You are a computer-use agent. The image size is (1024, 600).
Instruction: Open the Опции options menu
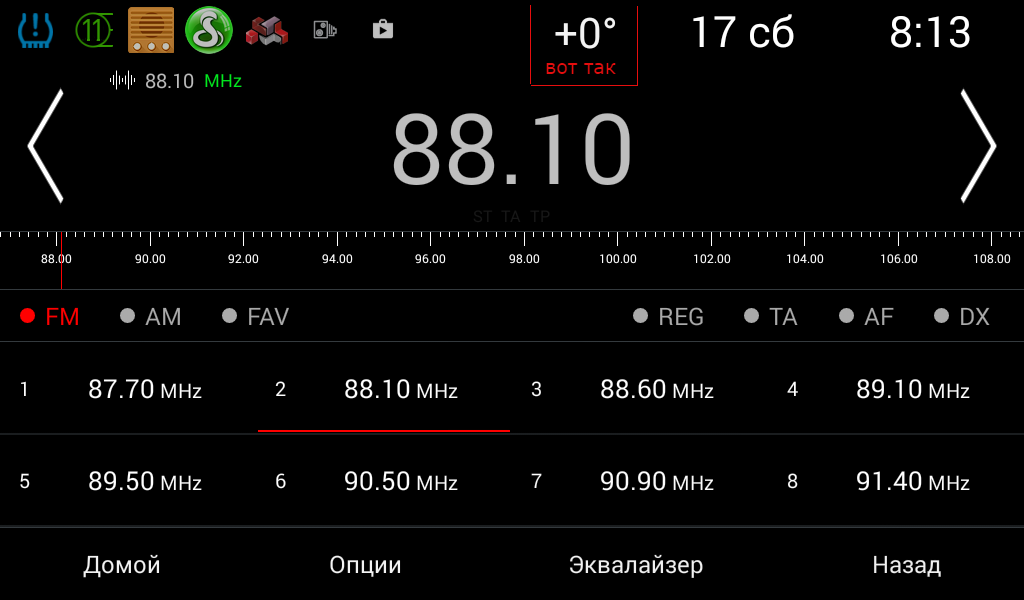[365, 565]
